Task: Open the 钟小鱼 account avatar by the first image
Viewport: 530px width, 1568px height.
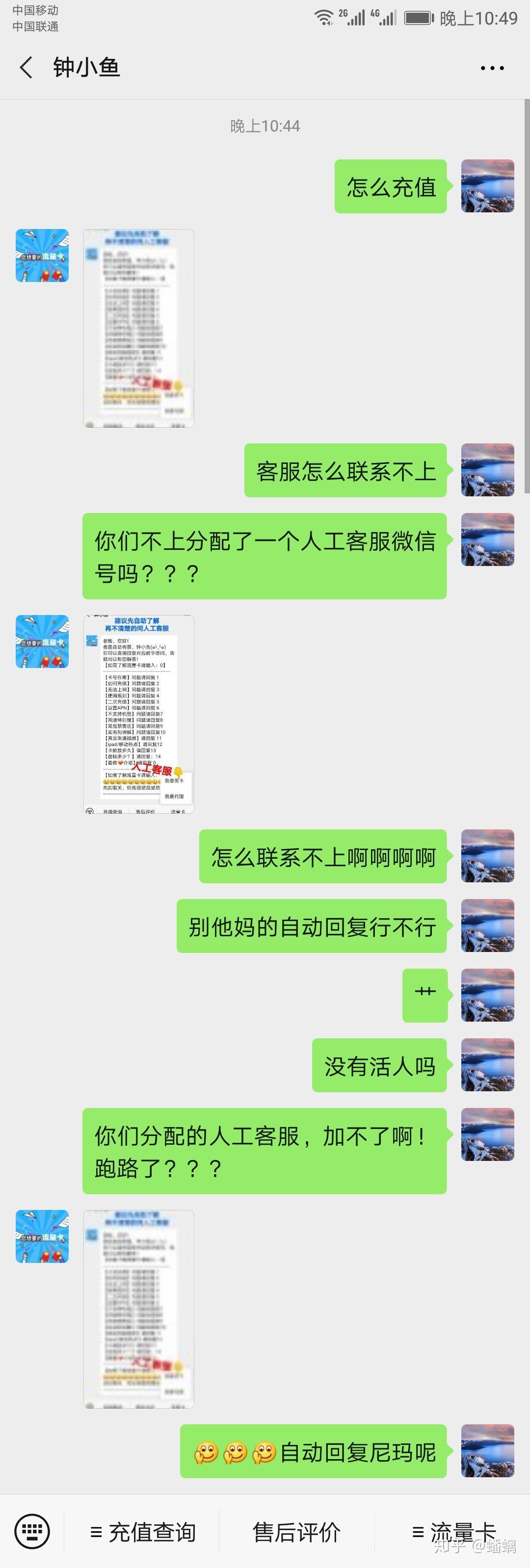Action: [42, 256]
